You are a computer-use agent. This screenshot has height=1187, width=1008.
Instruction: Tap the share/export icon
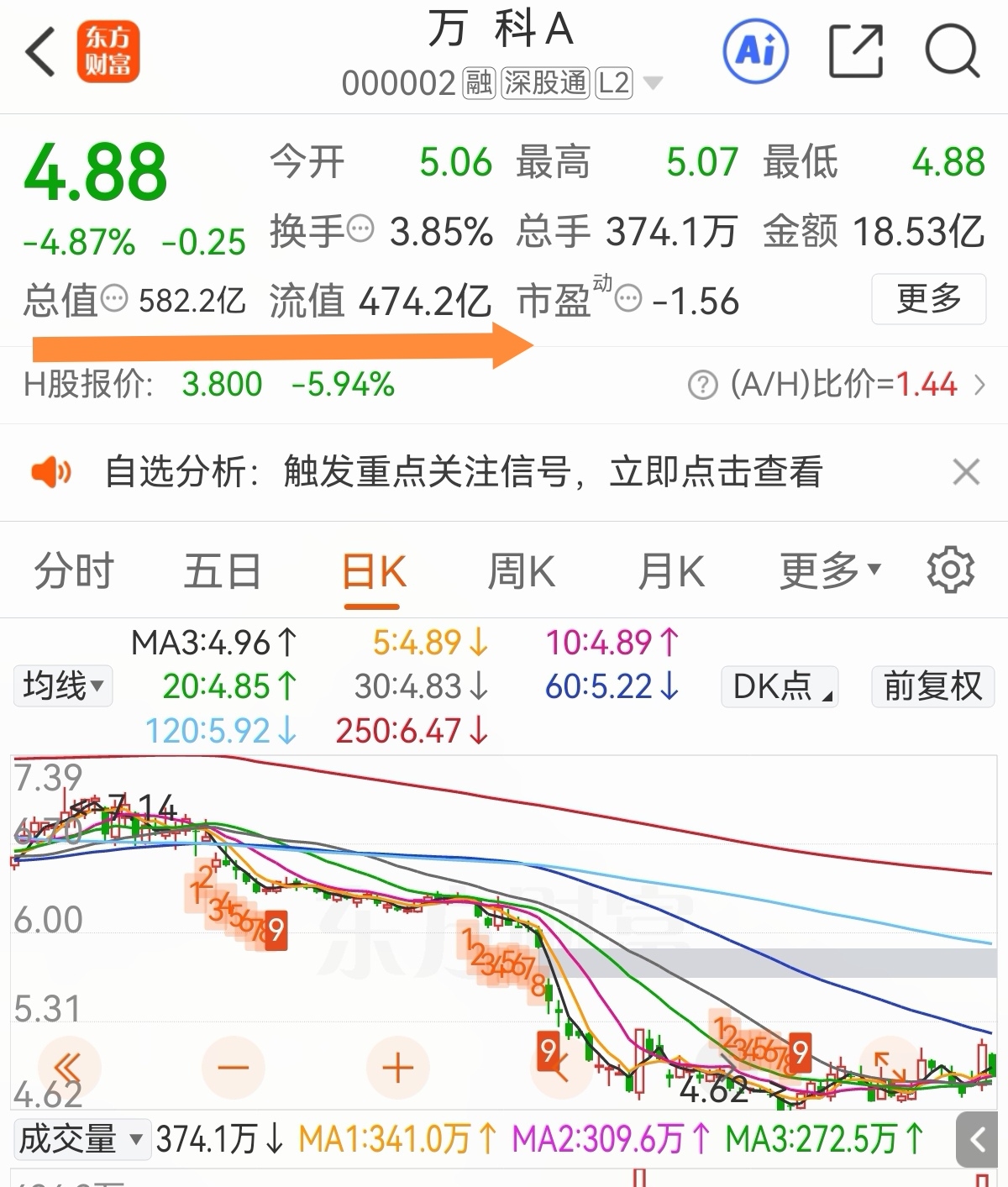click(x=855, y=50)
